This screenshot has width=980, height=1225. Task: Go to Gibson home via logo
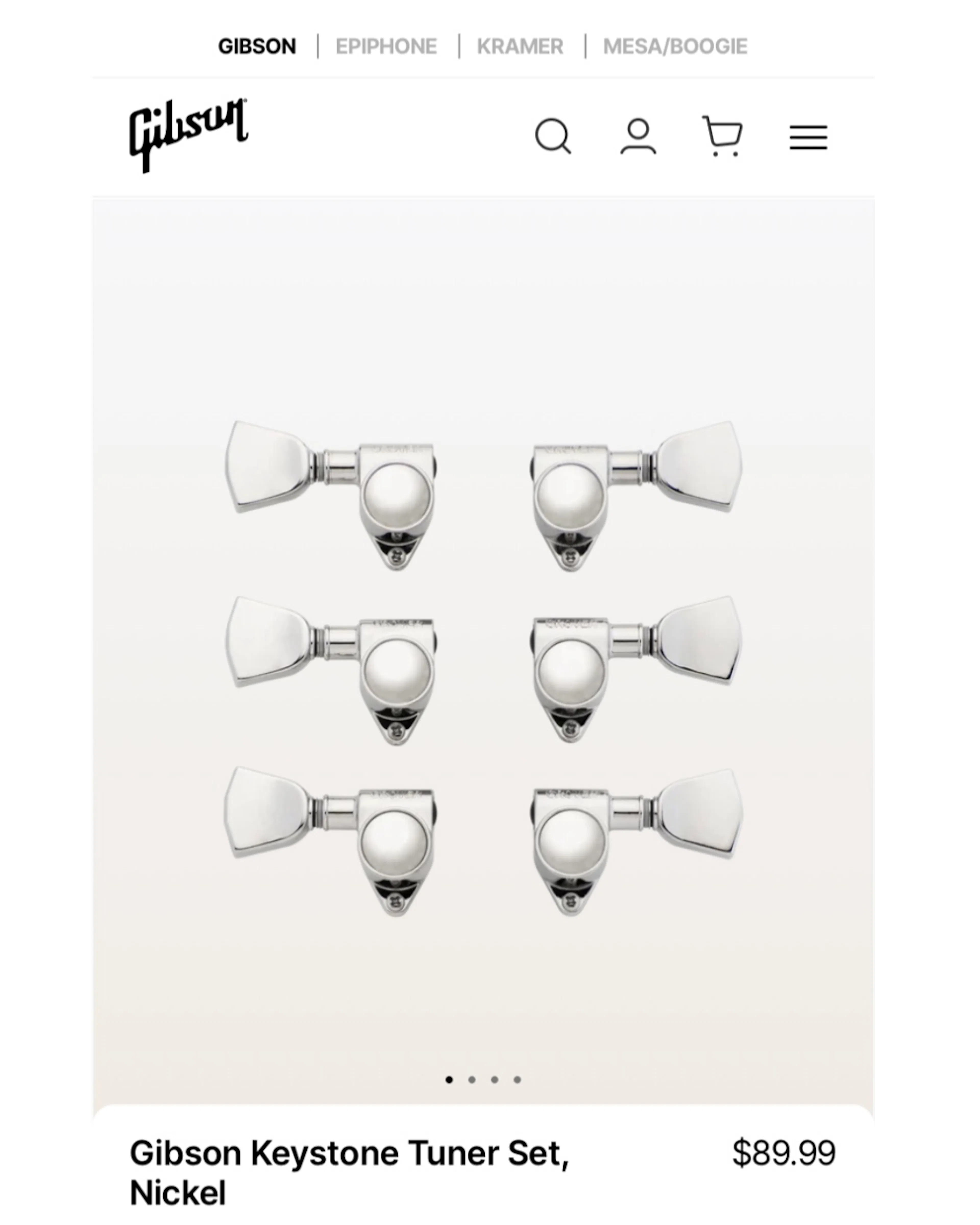click(x=189, y=135)
